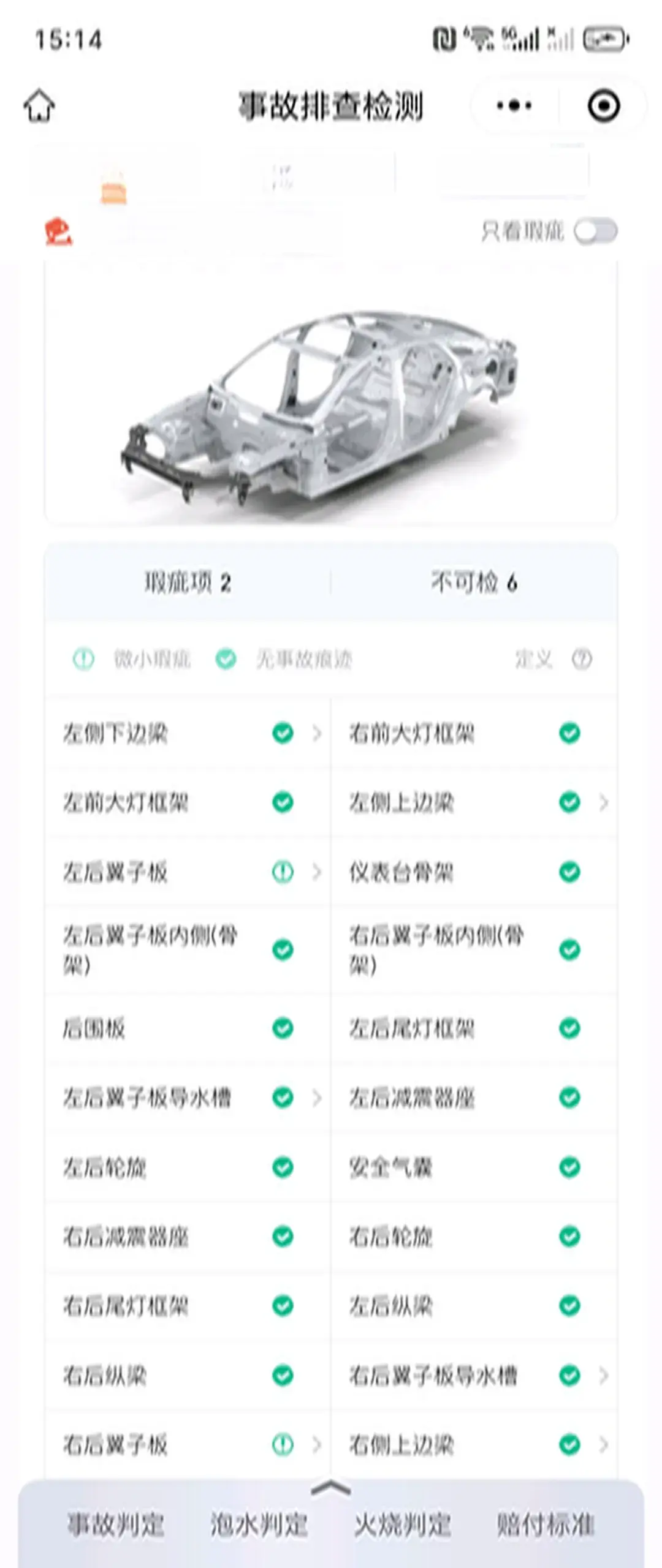Image resolution: width=662 pixels, height=1568 pixels.
Task: Switch to 火烧判定 tab
Action: 402,1525
